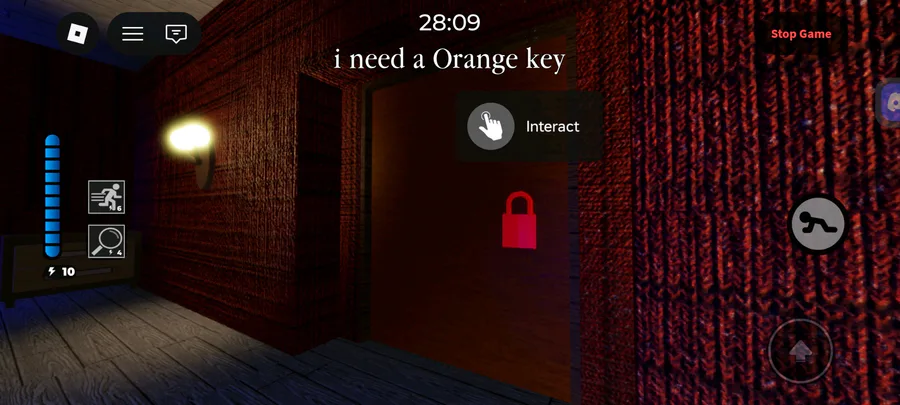900x405 pixels.
Task: Open the chat window icon
Action: click(x=176, y=34)
